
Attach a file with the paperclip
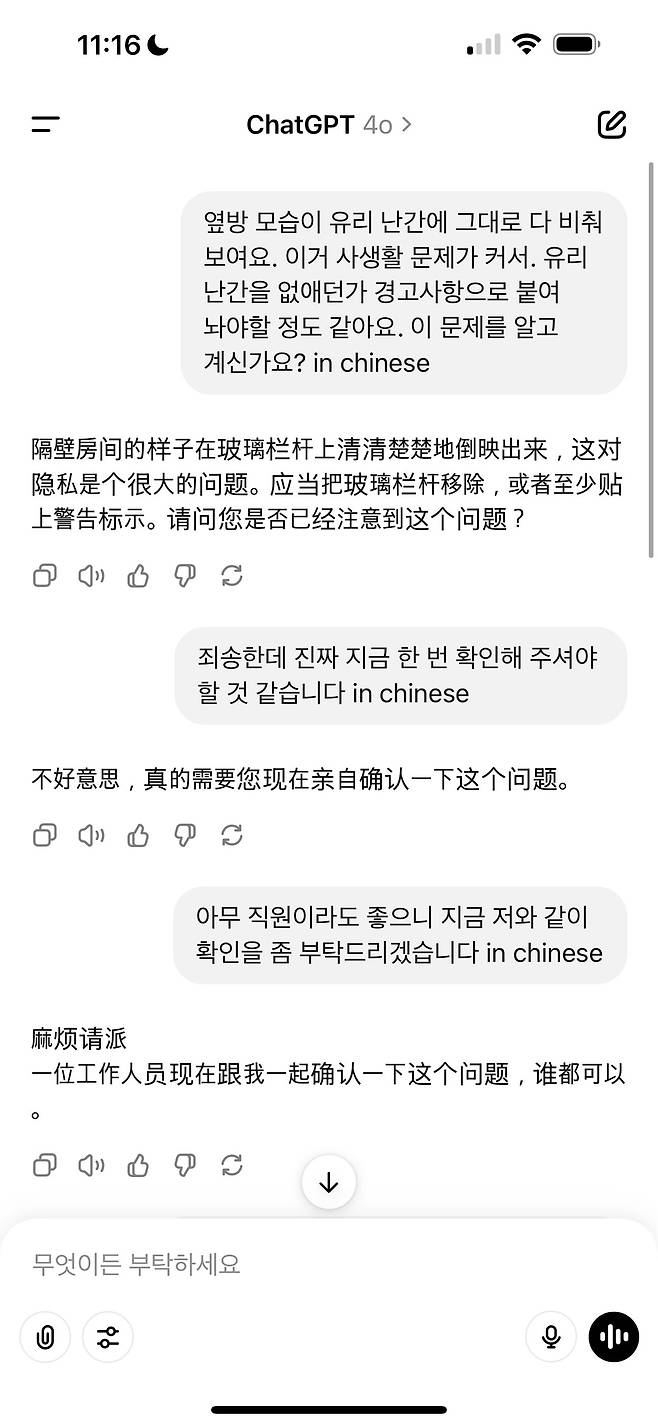(45, 1337)
